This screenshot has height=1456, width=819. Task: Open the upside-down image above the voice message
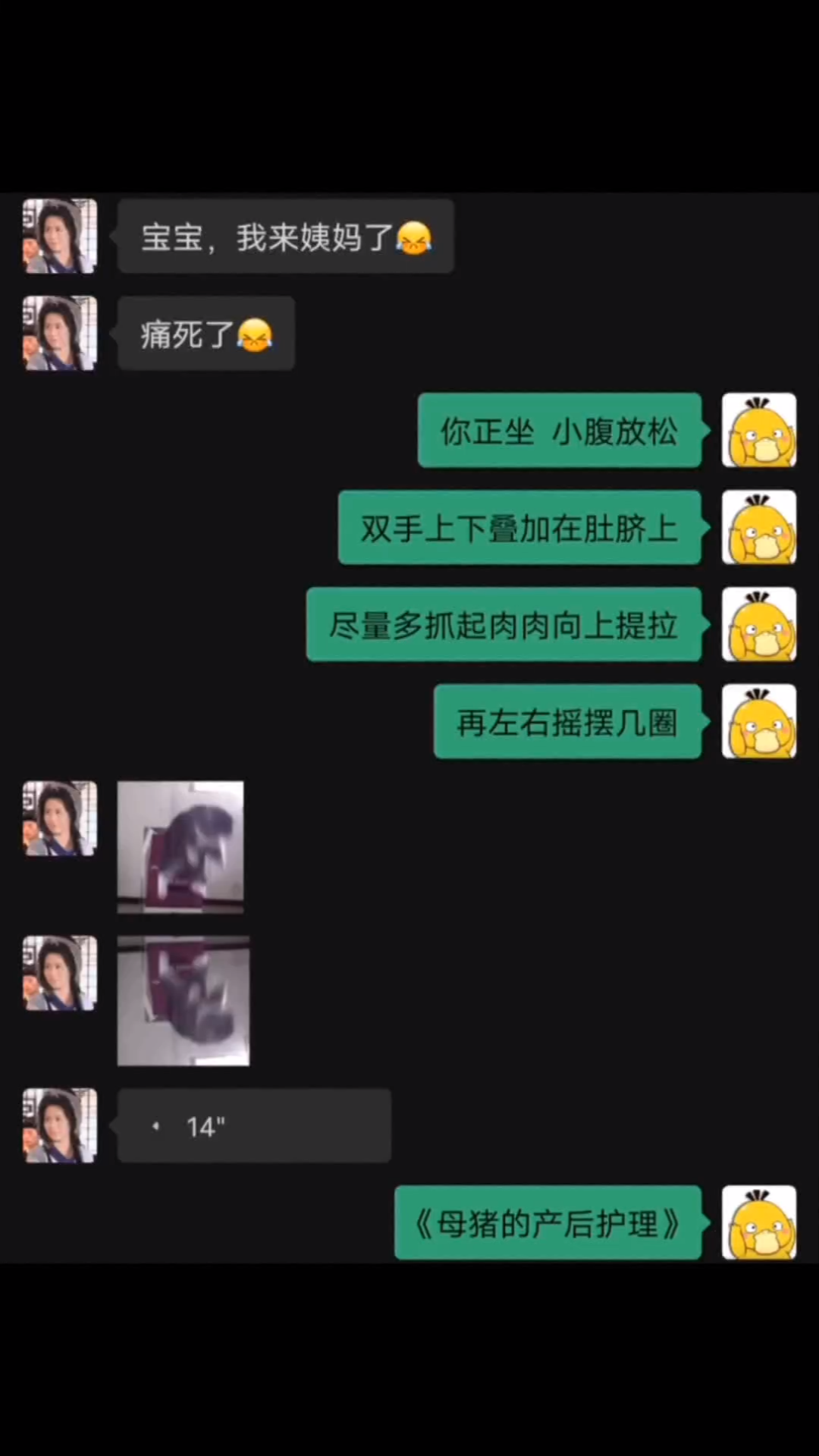point(183,1001)
